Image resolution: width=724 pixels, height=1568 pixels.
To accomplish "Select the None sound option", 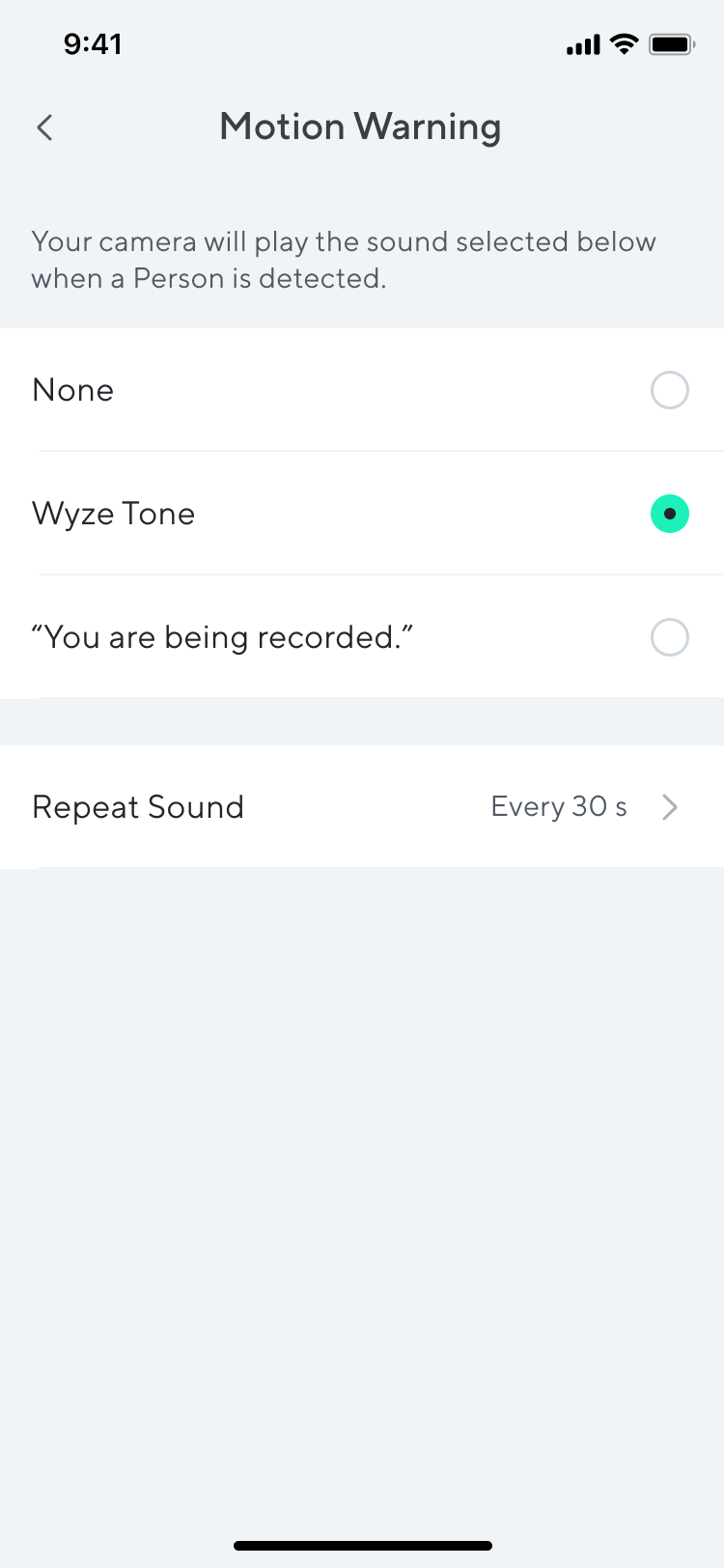I will tap(362, 390).
